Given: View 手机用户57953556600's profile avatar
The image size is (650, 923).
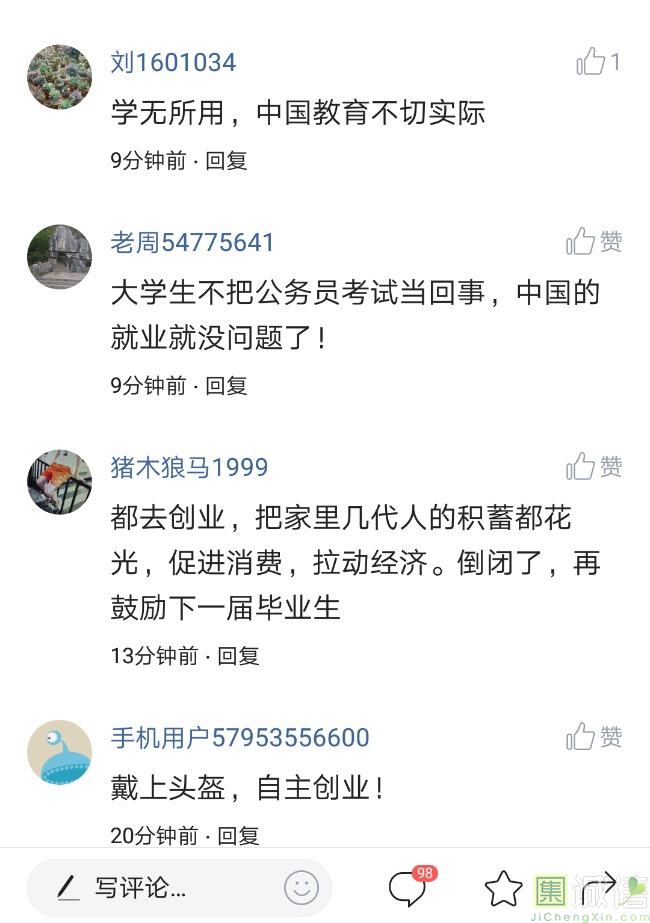Looking at the screenshot, I should [x=59, y=752].
